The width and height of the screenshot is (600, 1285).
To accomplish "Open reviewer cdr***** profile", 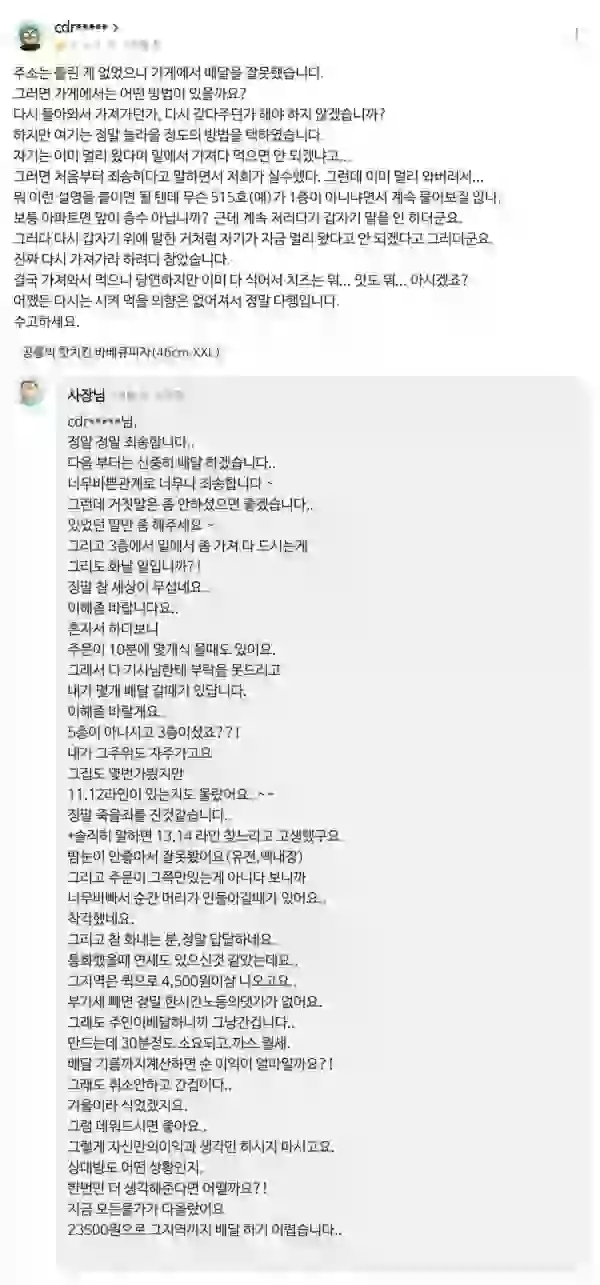I will pos(88,27).
